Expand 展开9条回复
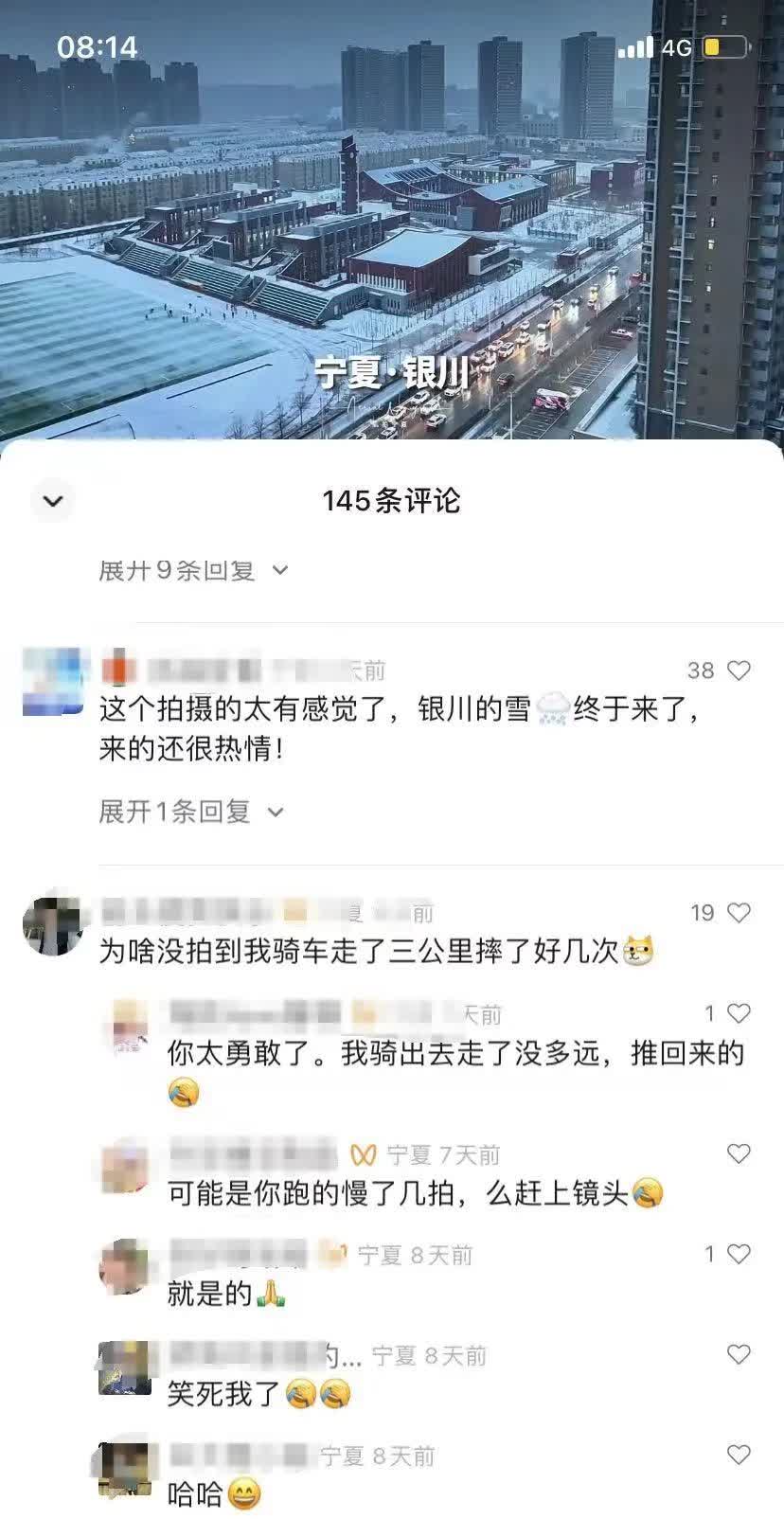Screen dimensions: 784x1519 pyautogui.click(x=192, y=570)
